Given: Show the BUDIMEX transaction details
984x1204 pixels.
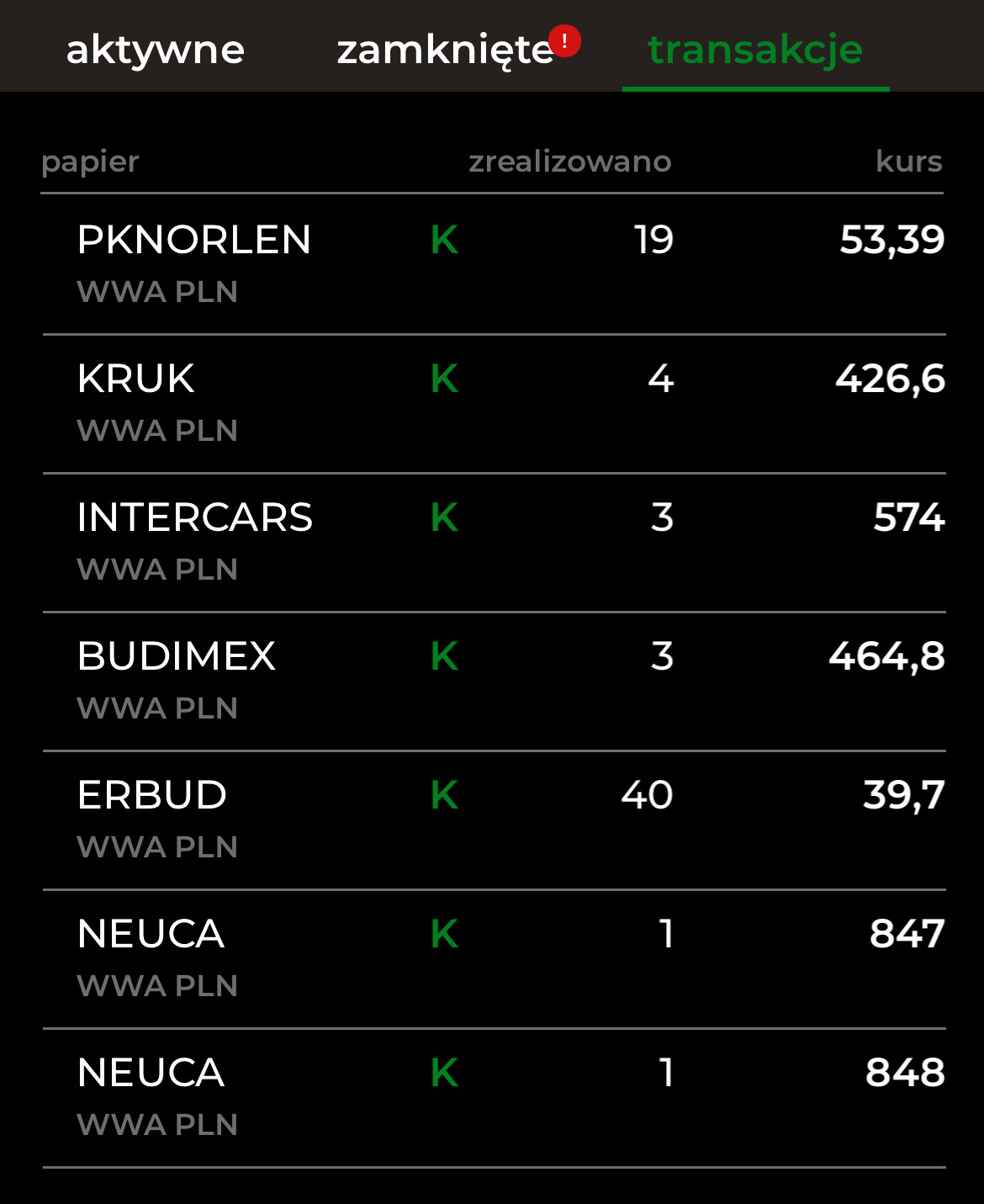Looking at the screenshot, I should coord(493,681).
